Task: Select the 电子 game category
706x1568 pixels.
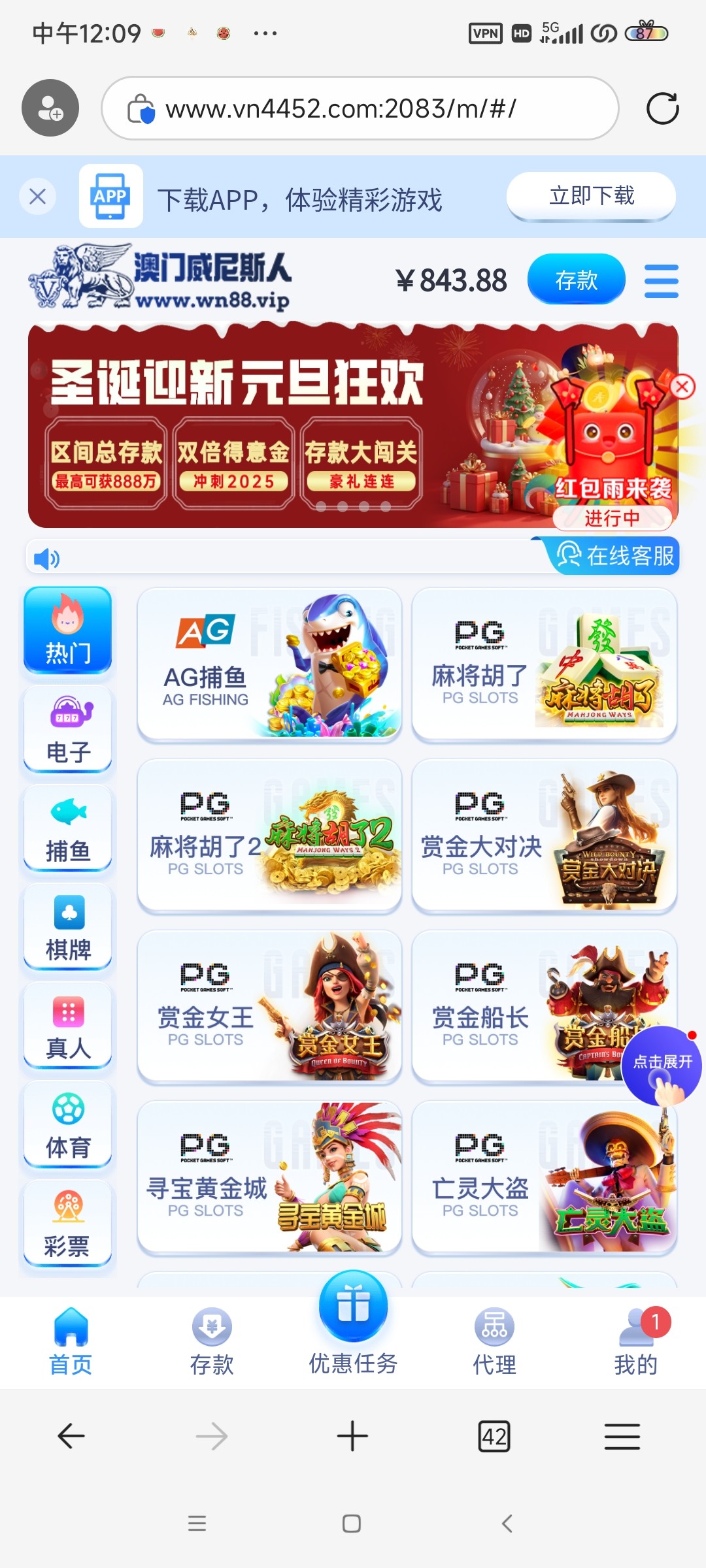Action: (x=68, y=730)
